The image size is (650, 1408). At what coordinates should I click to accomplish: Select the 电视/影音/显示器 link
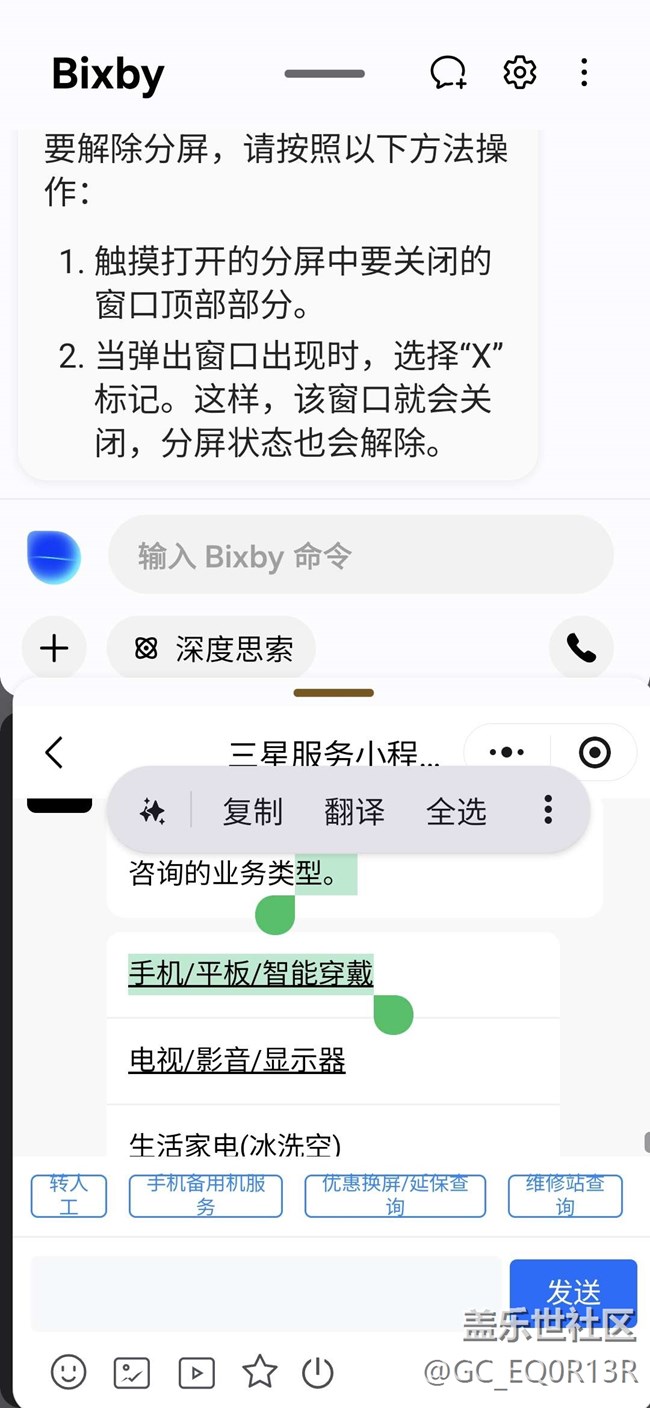coord(237,1060)
